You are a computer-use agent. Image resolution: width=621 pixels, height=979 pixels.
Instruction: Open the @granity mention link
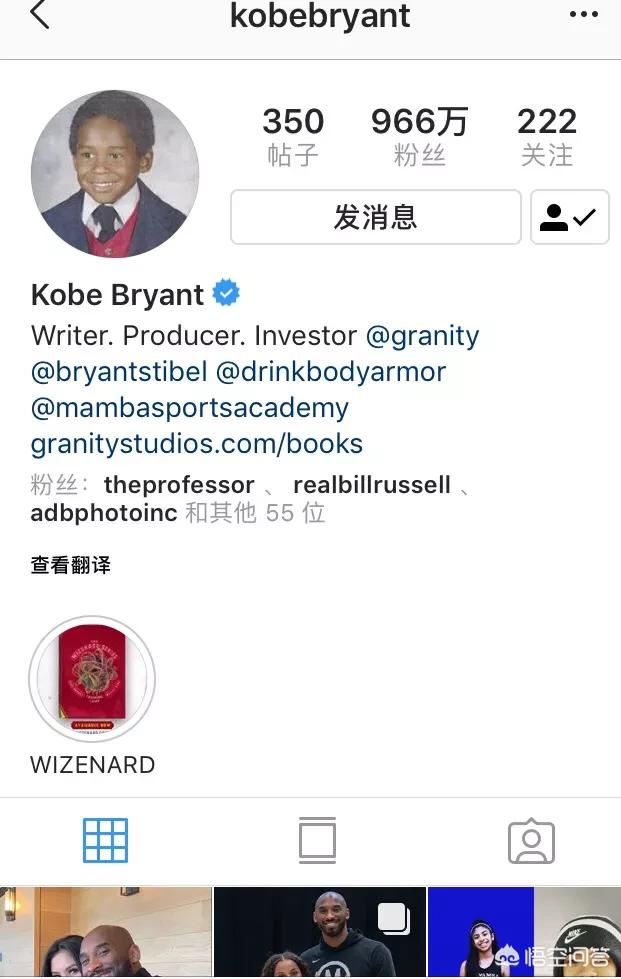point(422,336)
